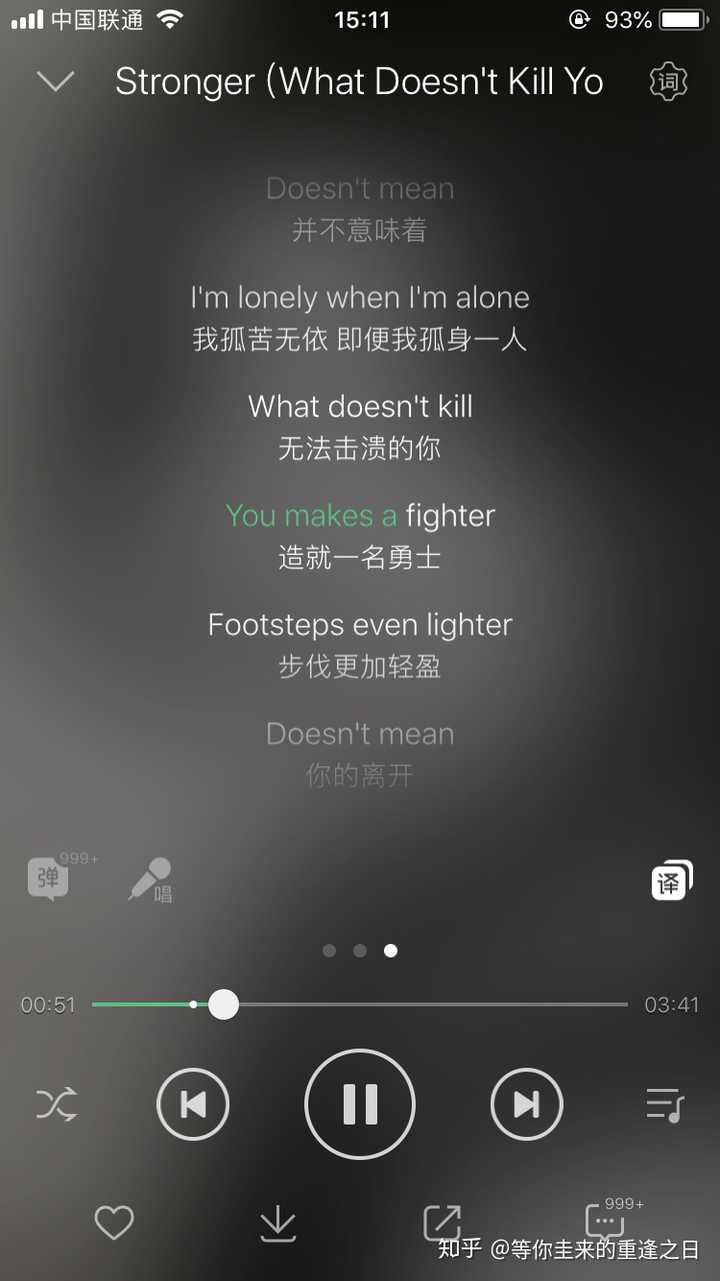Download the current song
The height and width of the screenshot is (1281, 720).
click(x=278, y=1222)
